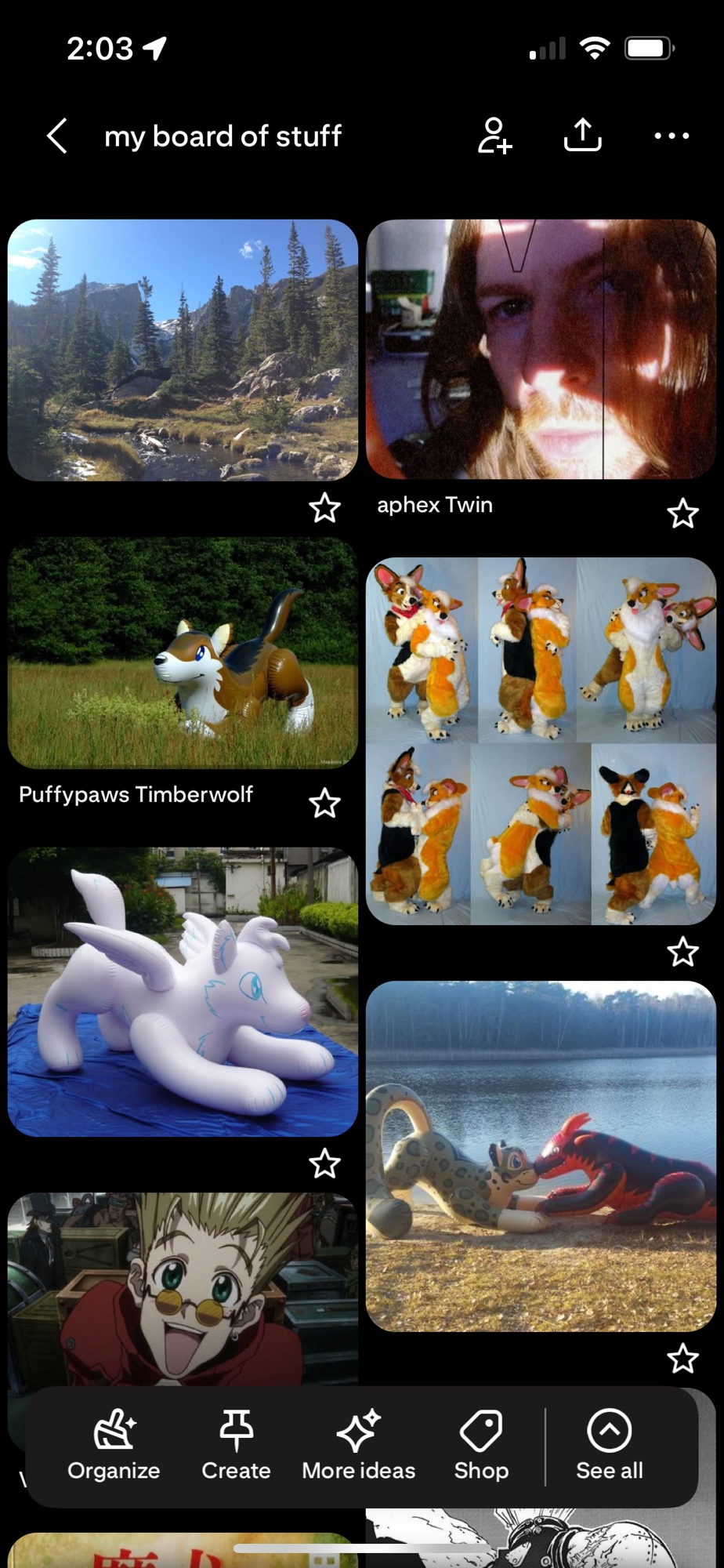Select Organize in the board toolbar
Viewport: 724px width, 1568px height.
pyautogui.click(x=114, y=1446)
